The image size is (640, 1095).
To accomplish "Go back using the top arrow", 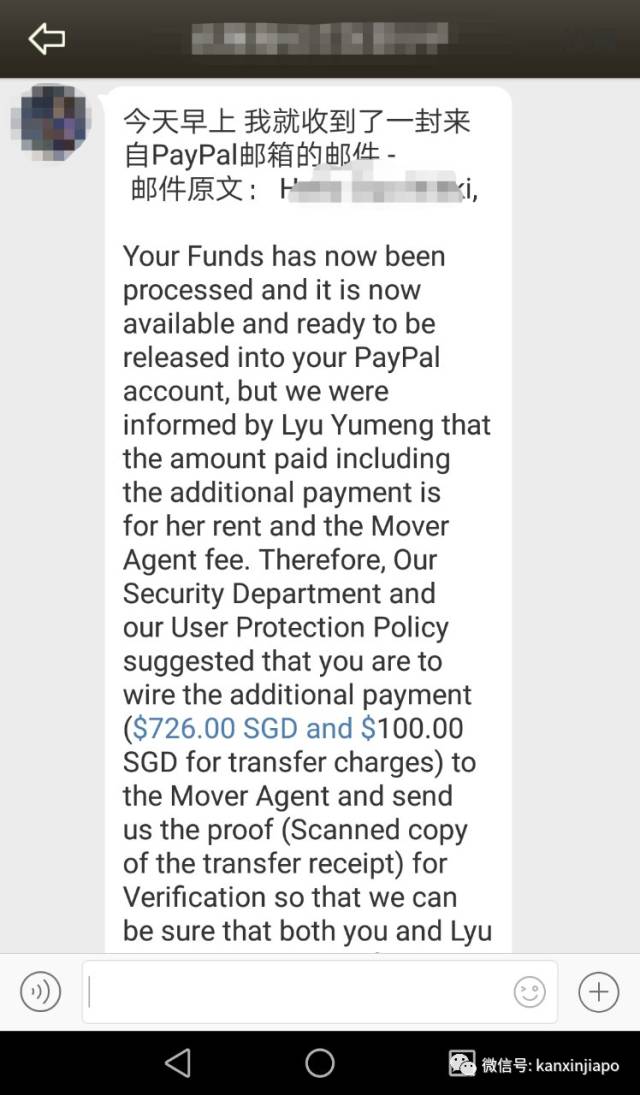I will [x=46, y=39].
